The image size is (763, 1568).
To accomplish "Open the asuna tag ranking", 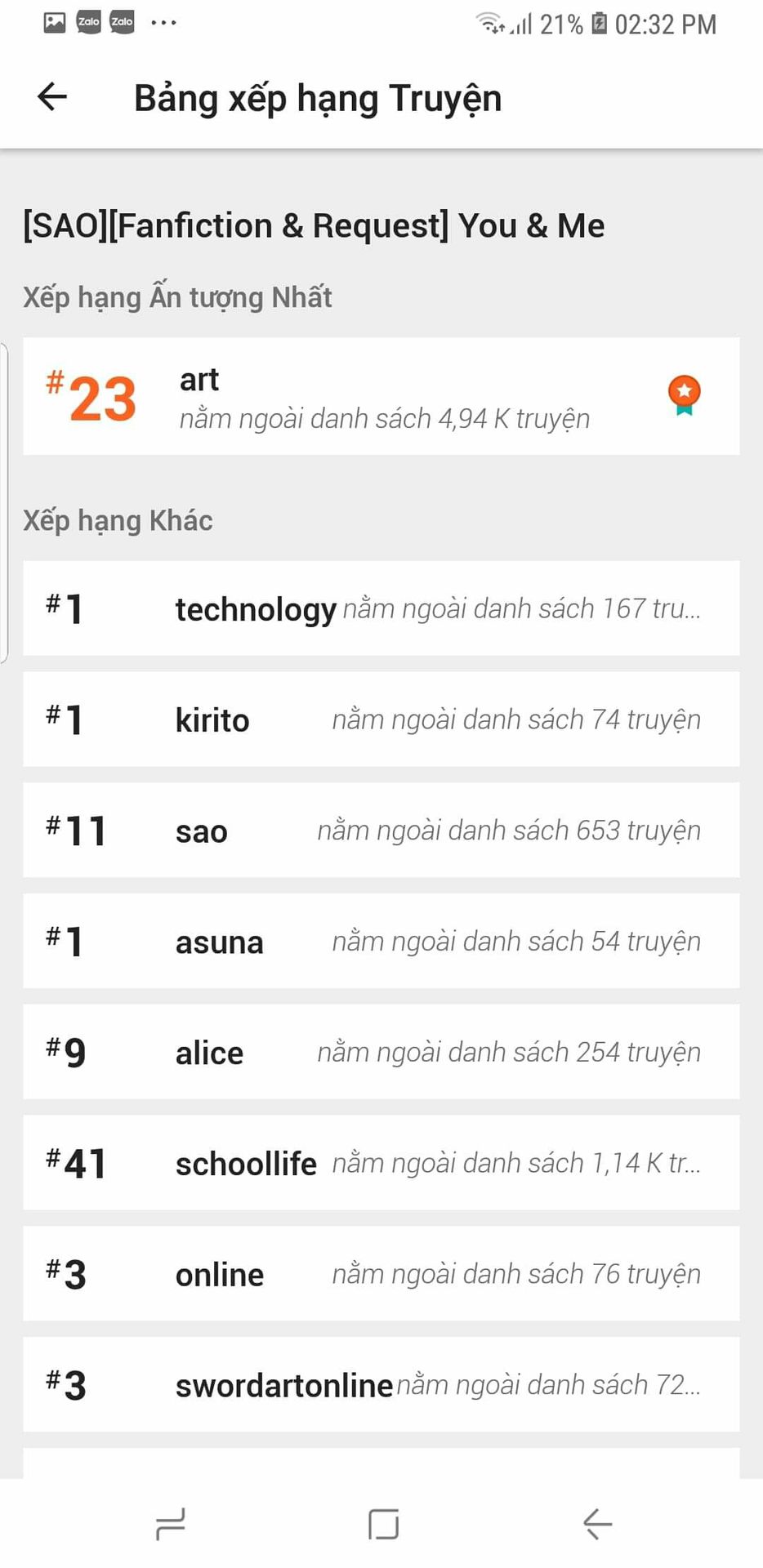I will pyautogui.click(x=381, y=942).
